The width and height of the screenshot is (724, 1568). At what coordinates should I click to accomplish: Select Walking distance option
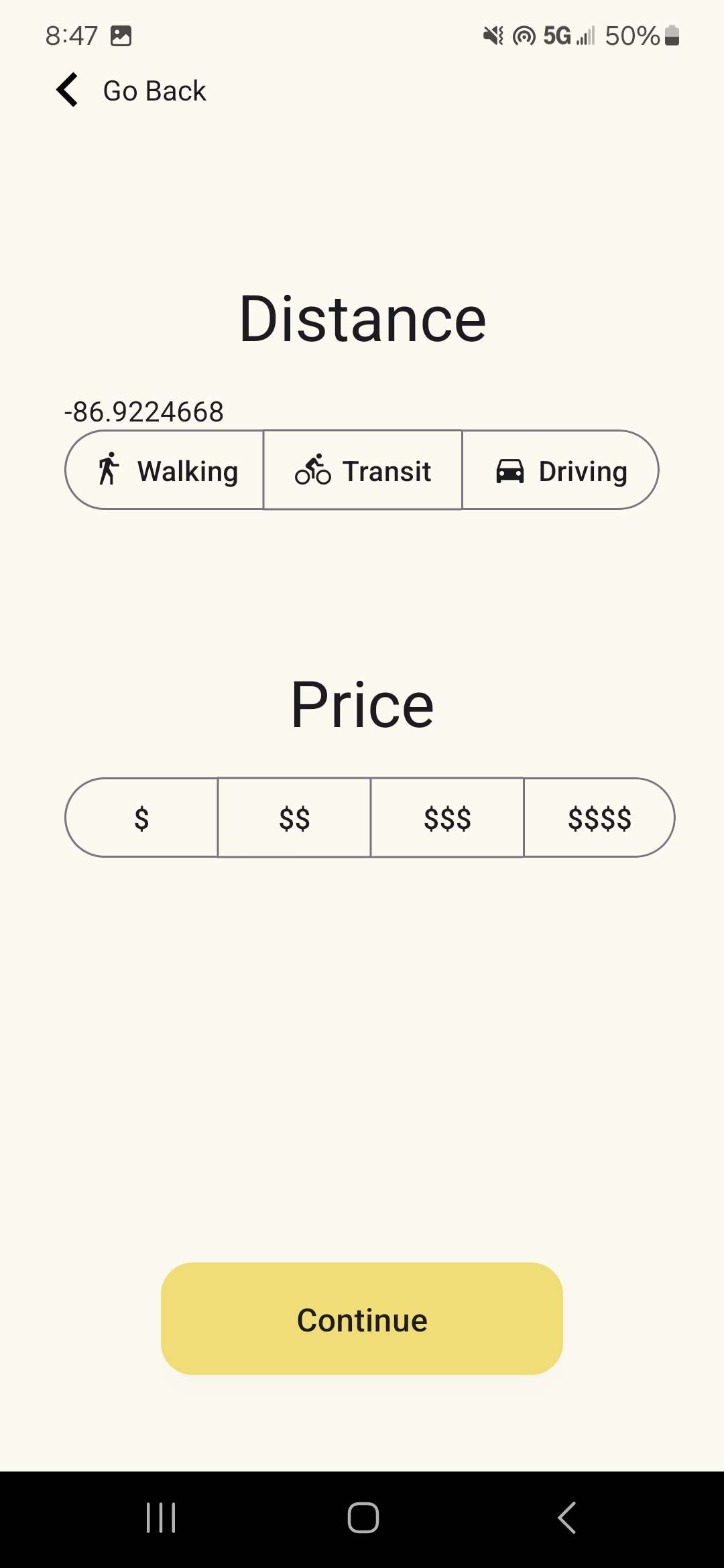tap(165, 470)
